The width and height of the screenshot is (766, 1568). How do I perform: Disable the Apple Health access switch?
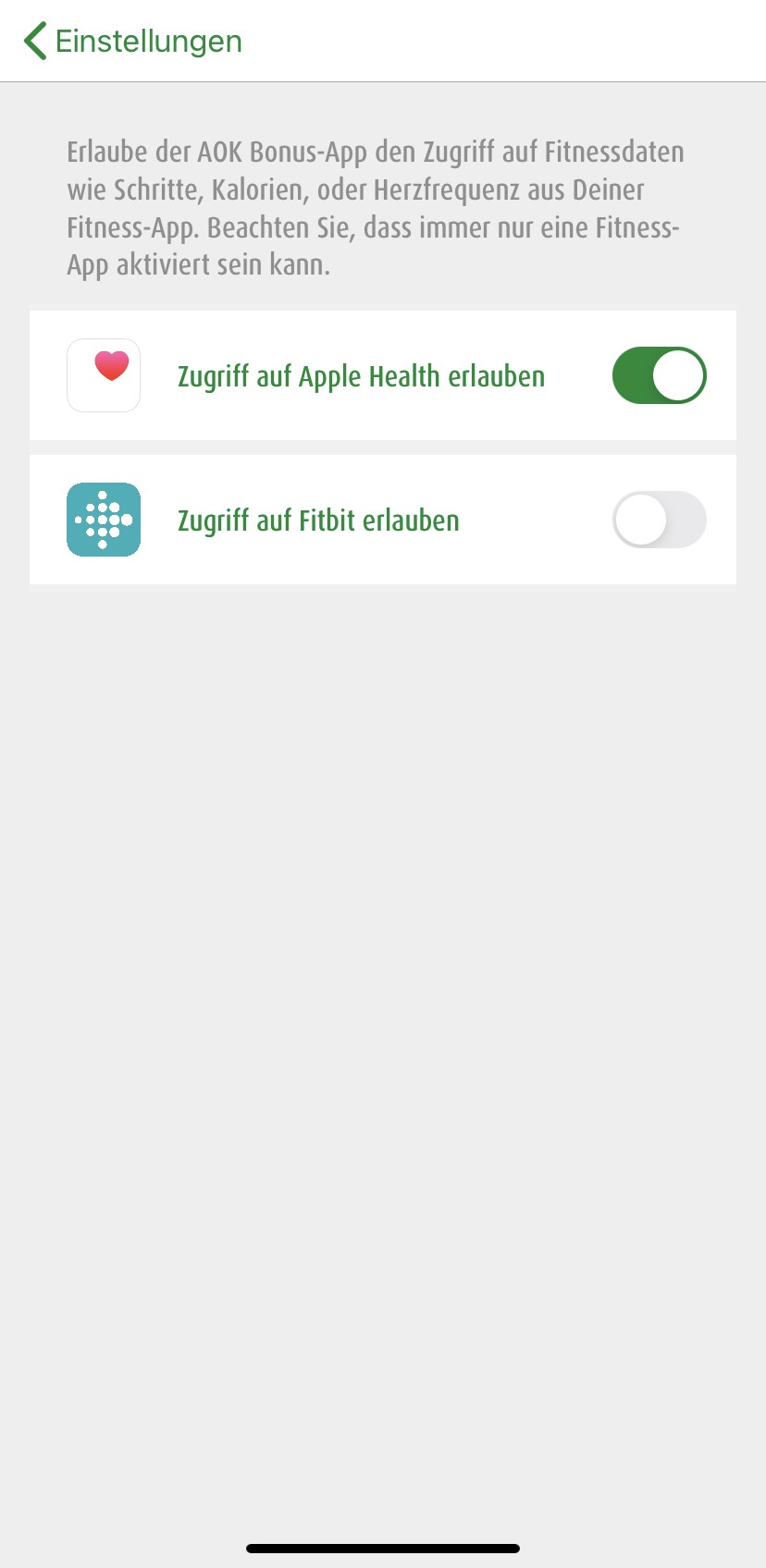(659, 375)
